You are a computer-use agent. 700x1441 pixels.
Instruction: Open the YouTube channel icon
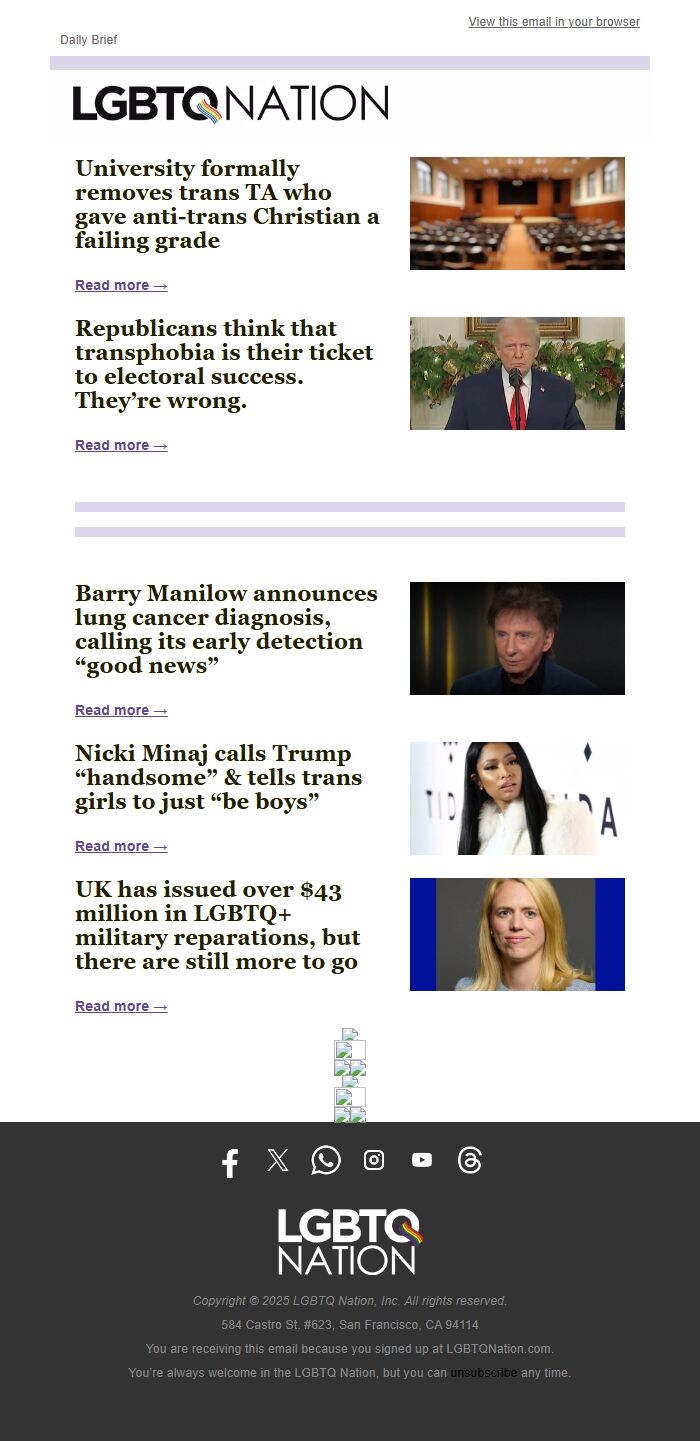422,1160
